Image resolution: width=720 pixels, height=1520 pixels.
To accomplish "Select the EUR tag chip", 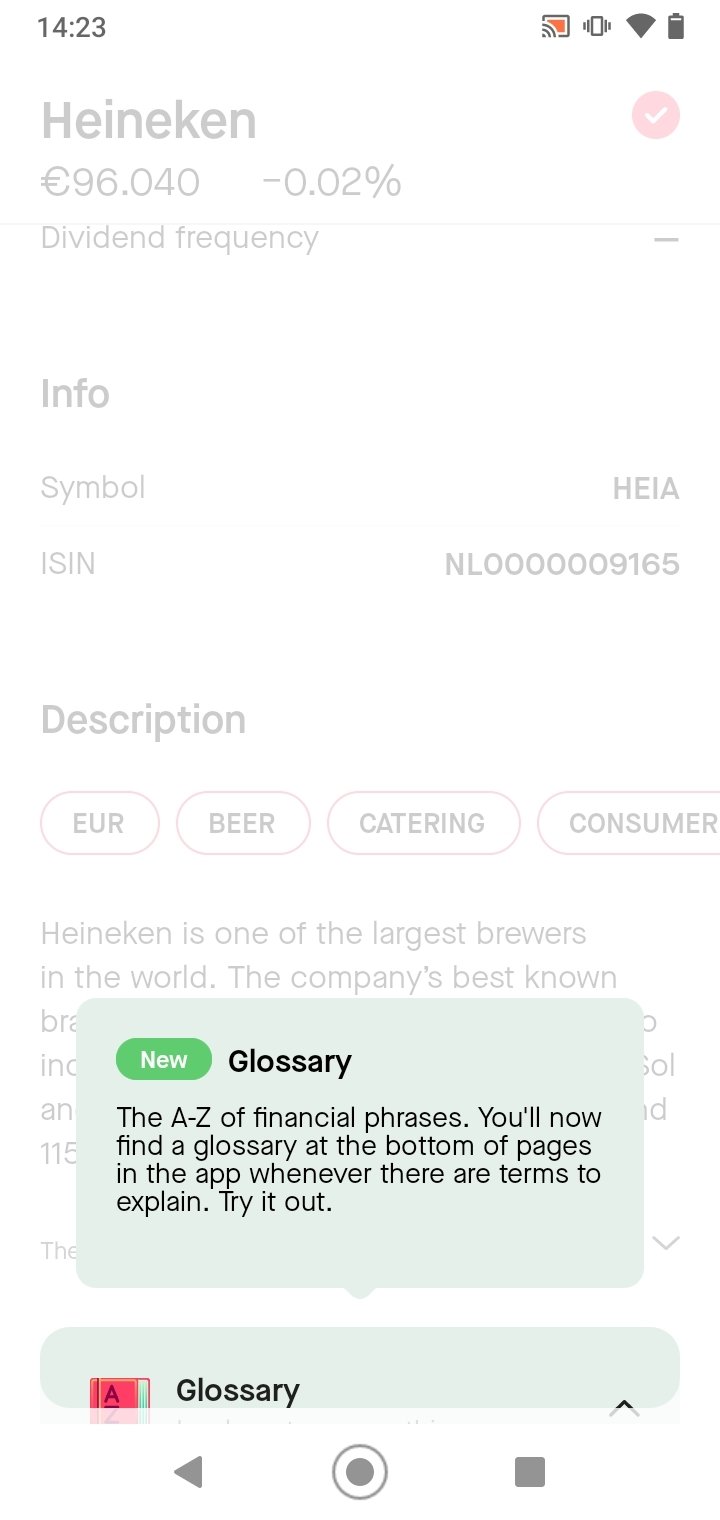I will click(x=99, y=823).
